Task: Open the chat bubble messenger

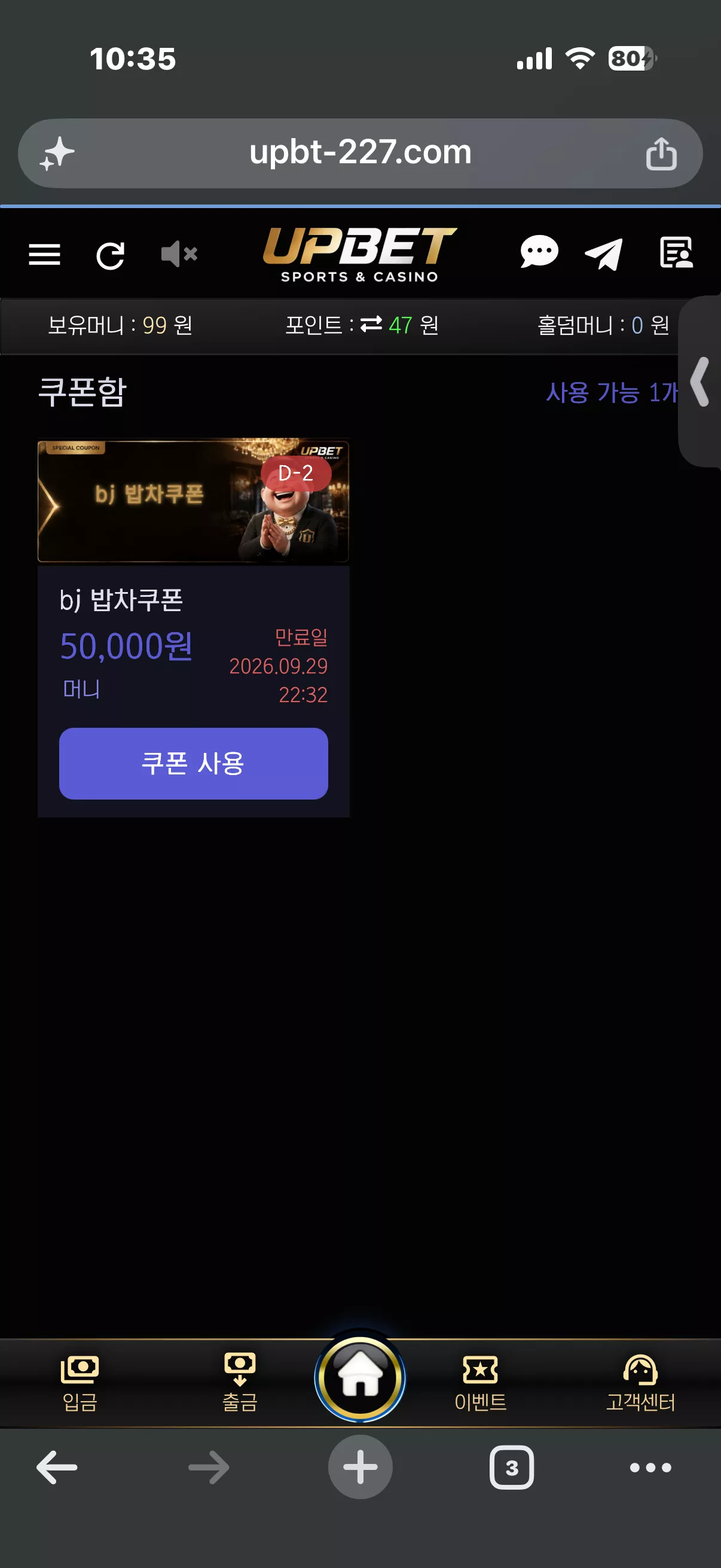Action: pyautogui.click(x=539, y=252)
